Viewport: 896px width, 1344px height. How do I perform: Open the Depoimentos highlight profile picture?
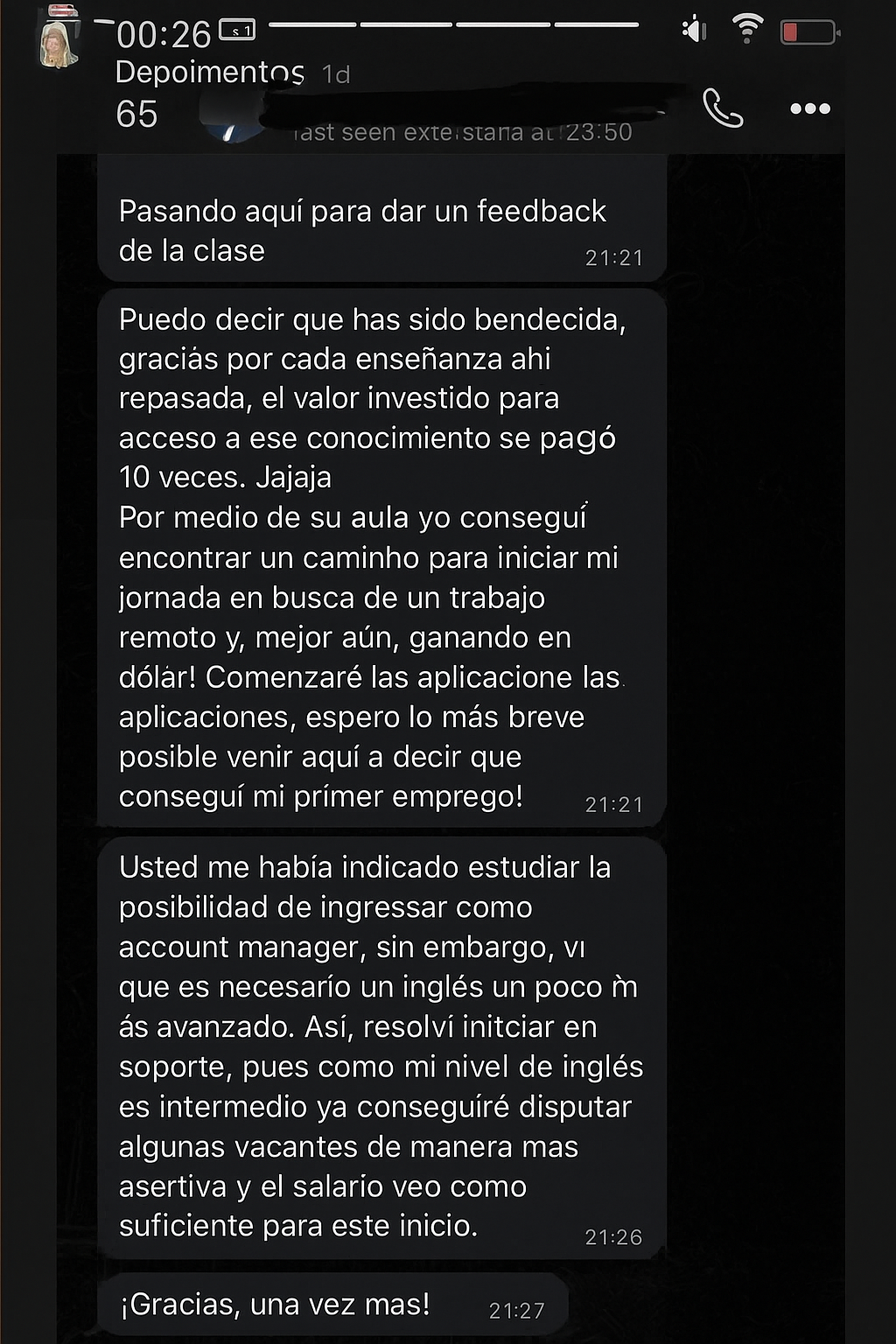point(59,40)
